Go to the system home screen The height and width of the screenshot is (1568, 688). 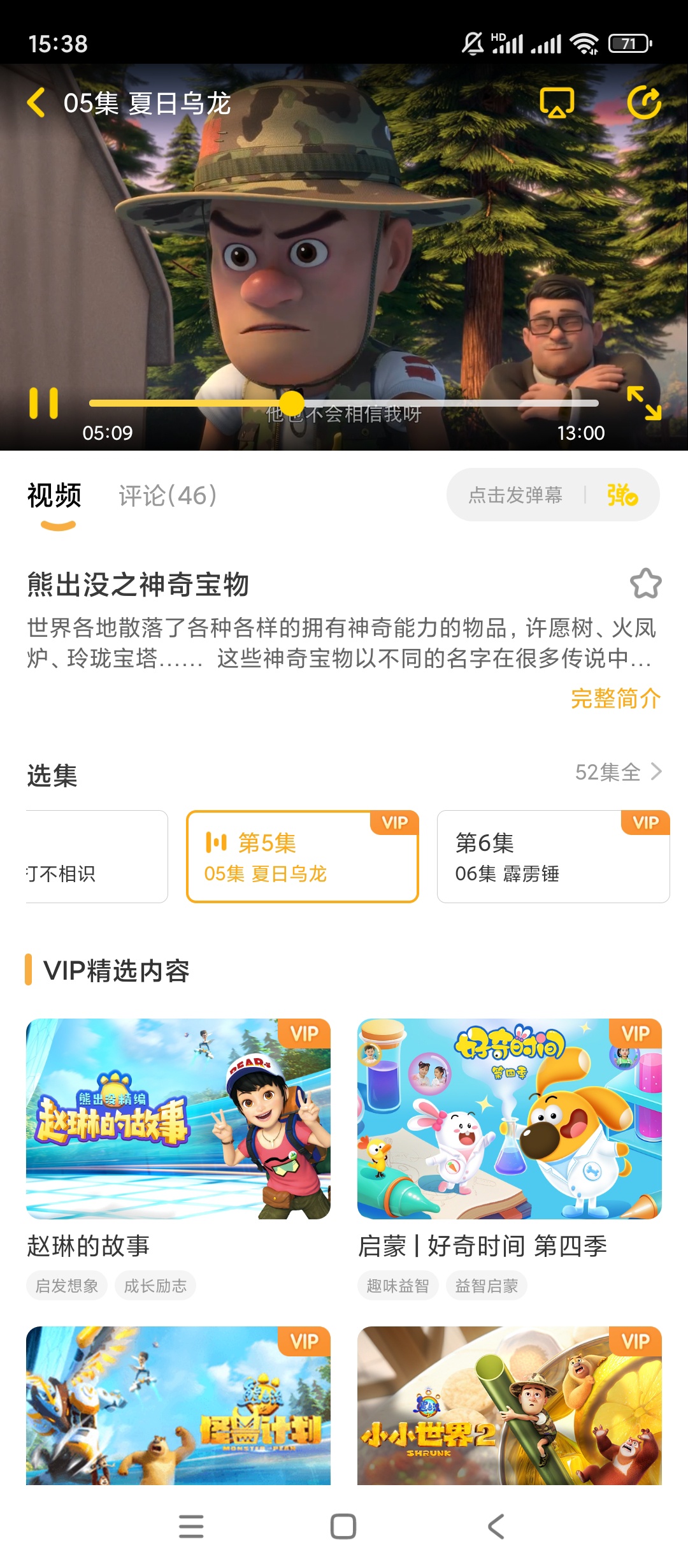(x=343, y=1527)
